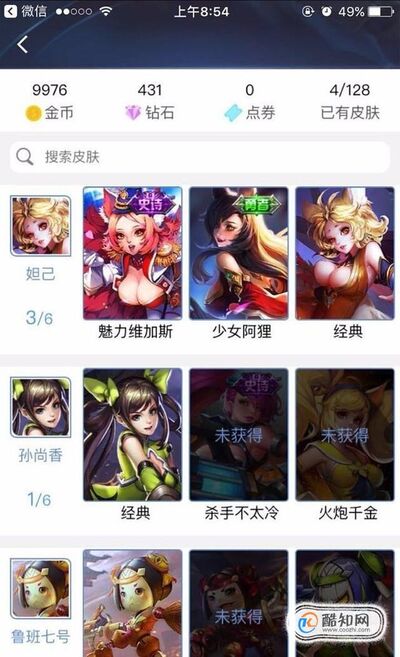View the unowned 杀手不太冷 skin
The width and height of the screenshot is (400, 657).
[239, 435]
